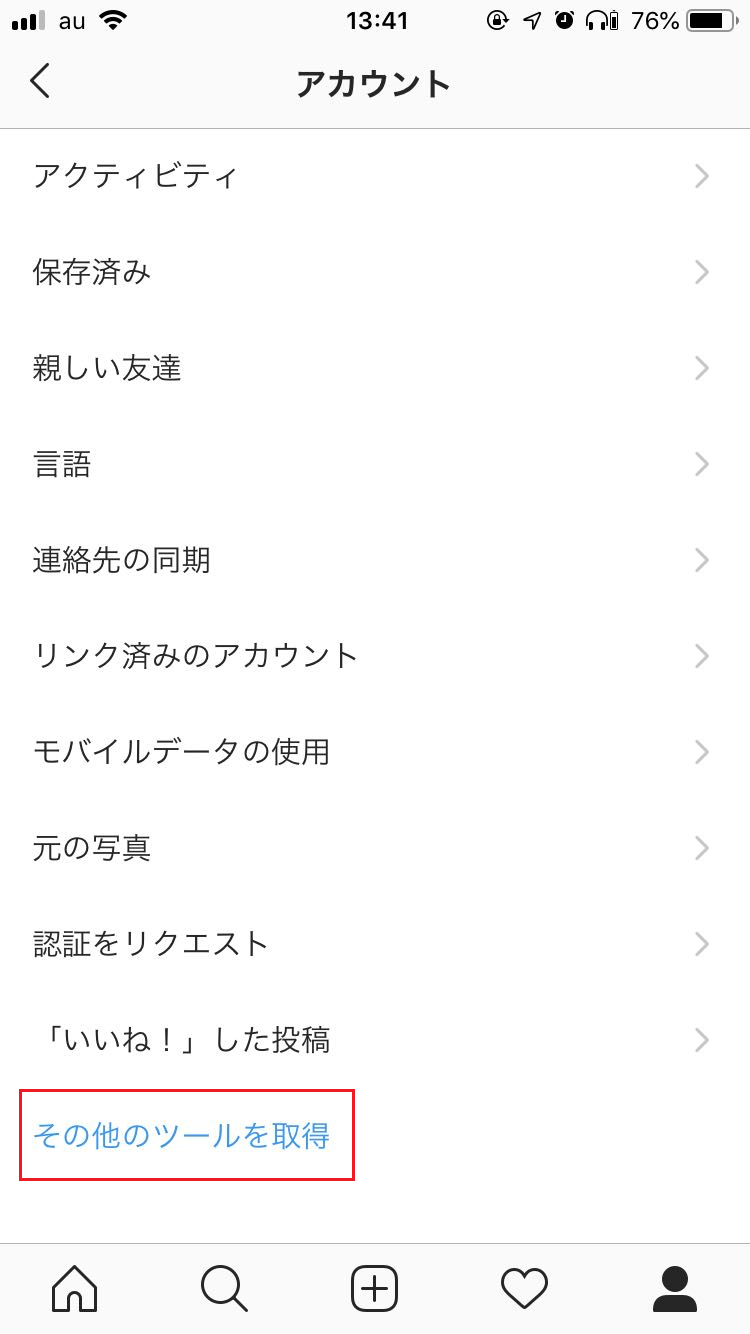The height and width of the screenshot is (1334, 750).
Task: Open 言語 language settings
Action: [x=375, y=464]
